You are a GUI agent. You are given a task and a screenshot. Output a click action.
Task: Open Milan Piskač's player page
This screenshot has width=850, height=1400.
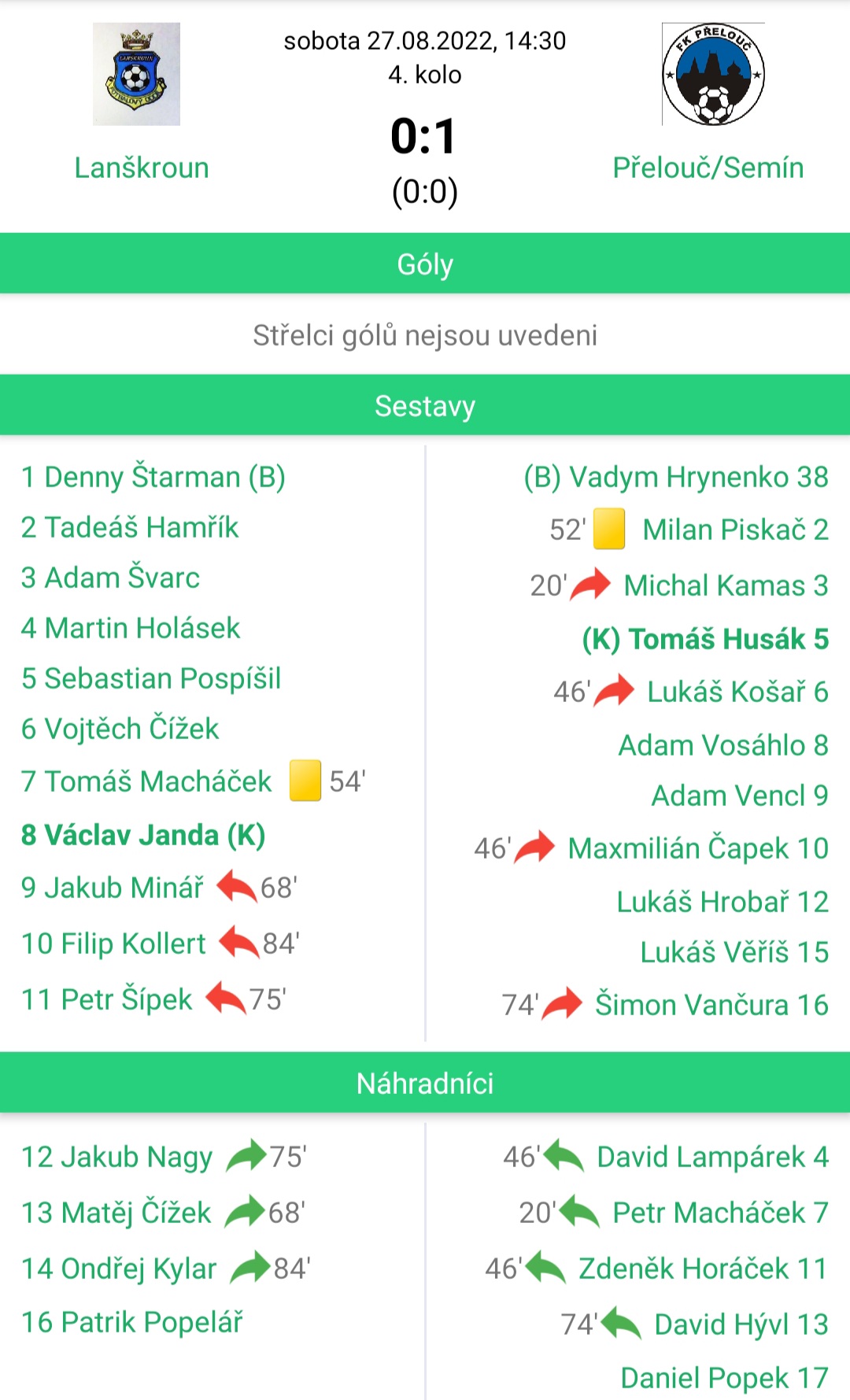pos(735,530)
